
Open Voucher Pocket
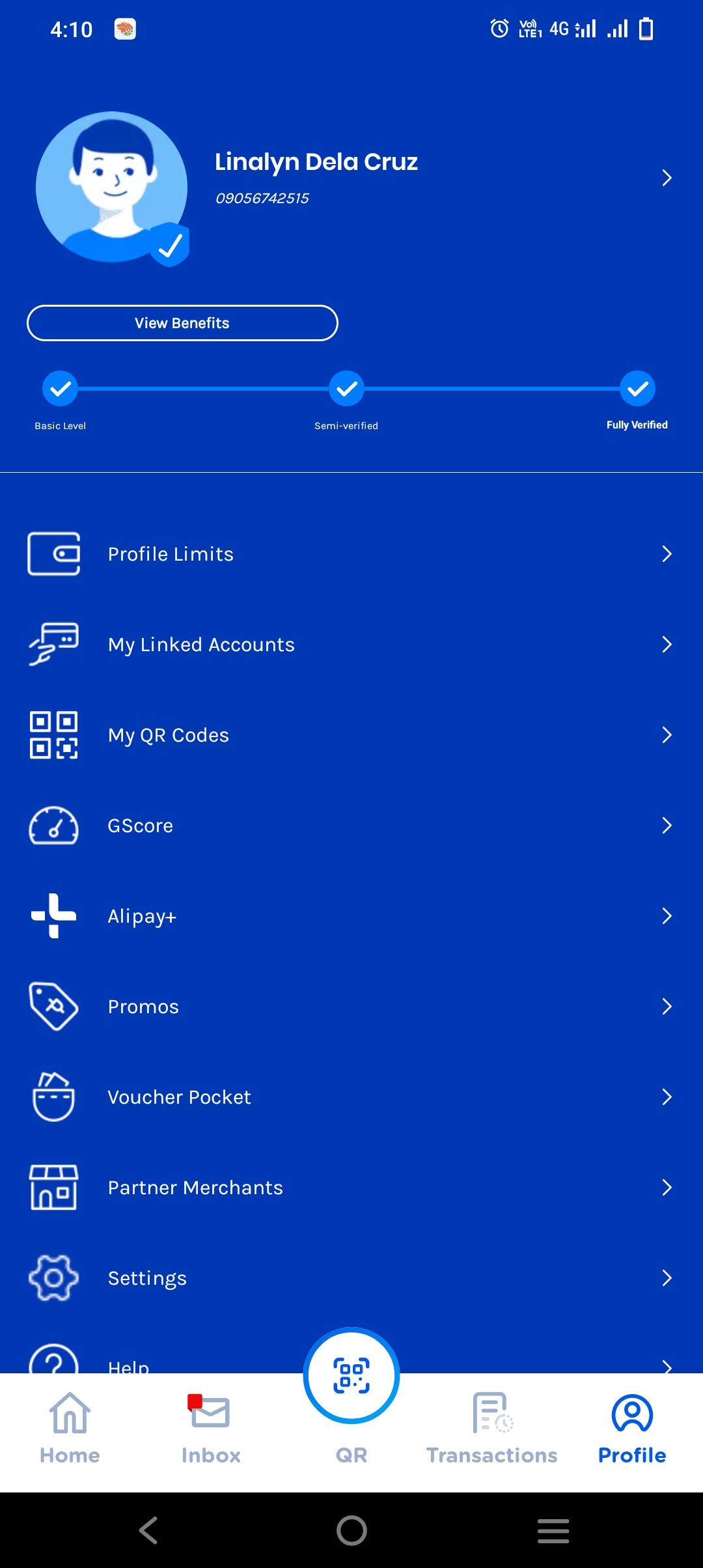(351, 1097)
